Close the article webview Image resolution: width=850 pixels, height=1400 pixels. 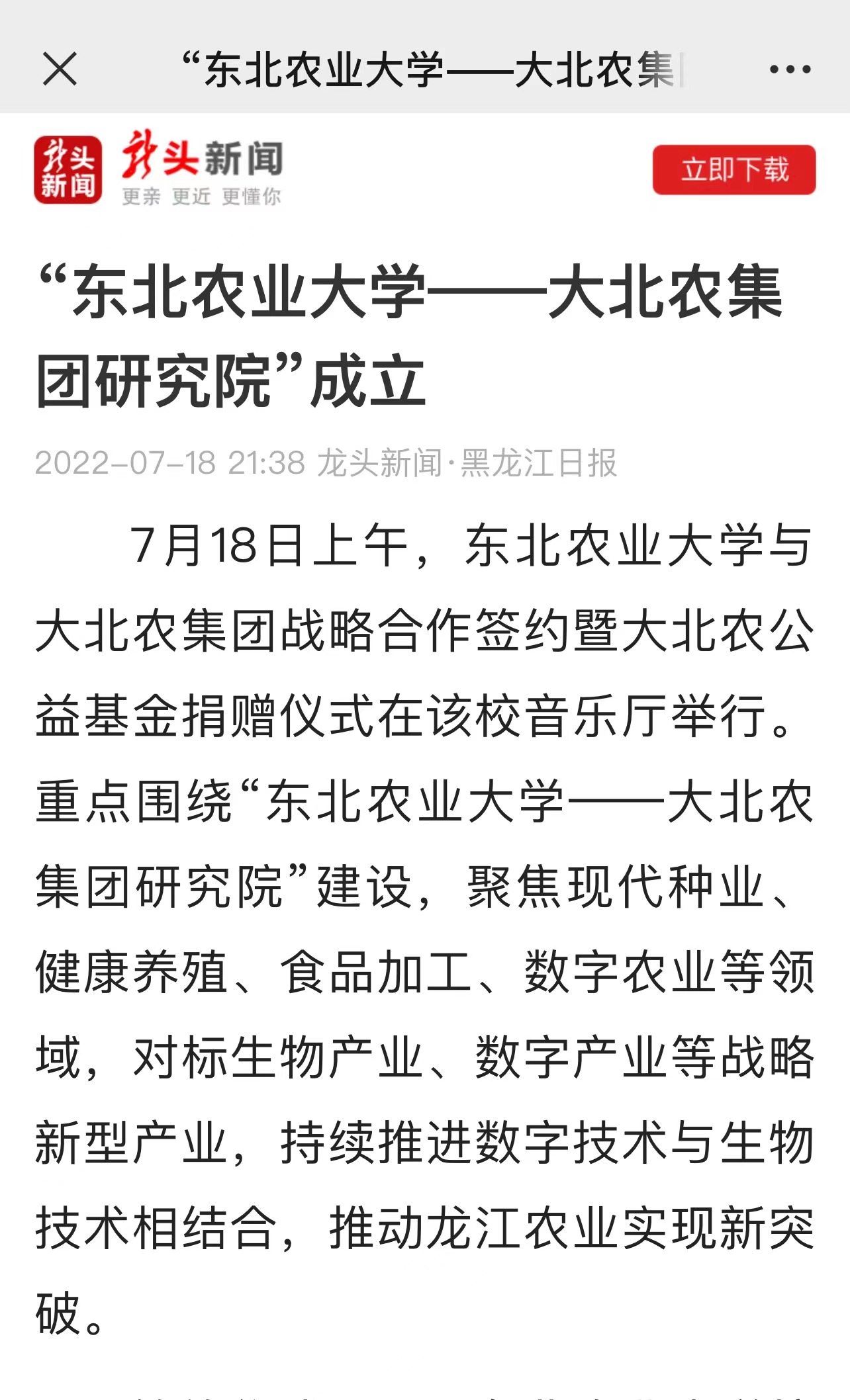click(x=60, y=69)
